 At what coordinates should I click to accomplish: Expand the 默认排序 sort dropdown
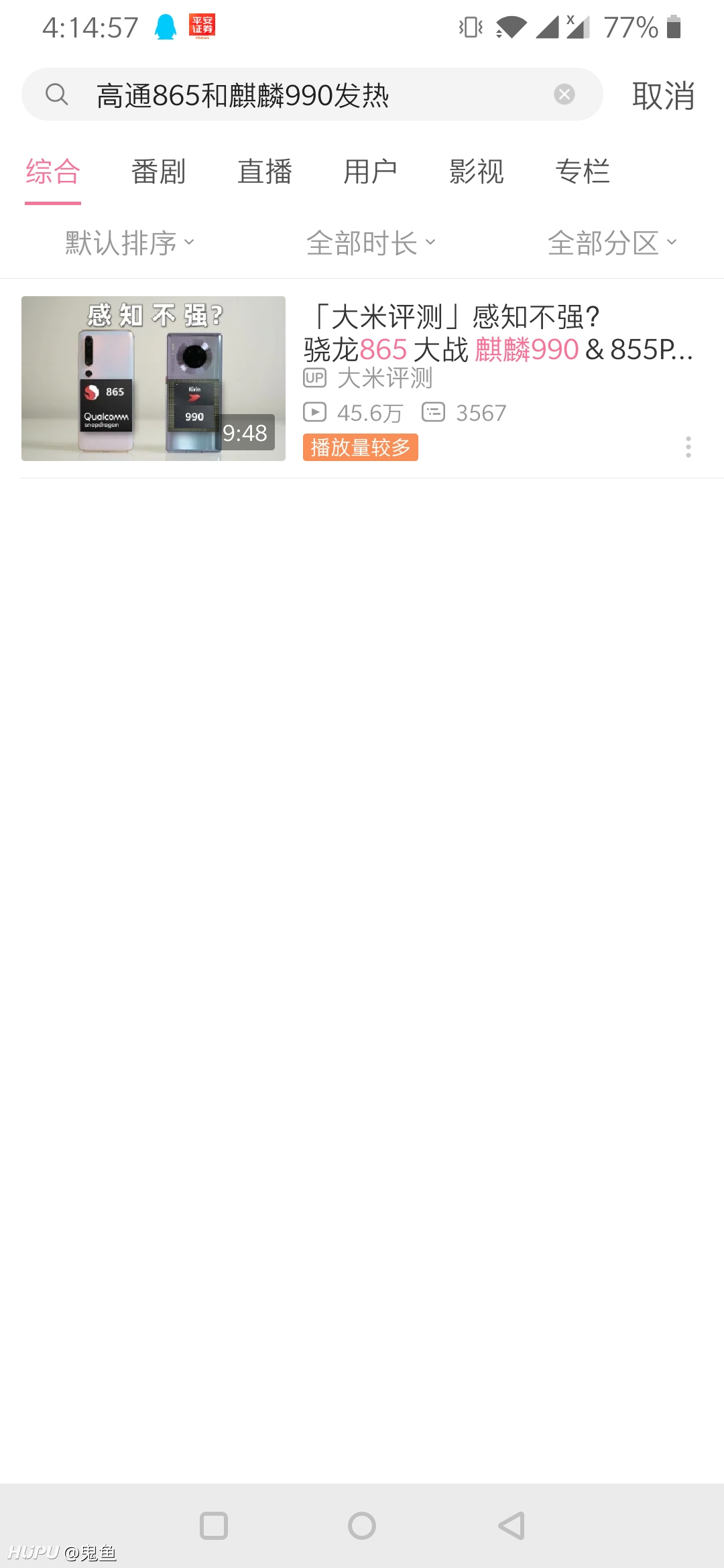pyautogui.click(x=130, y=243)
